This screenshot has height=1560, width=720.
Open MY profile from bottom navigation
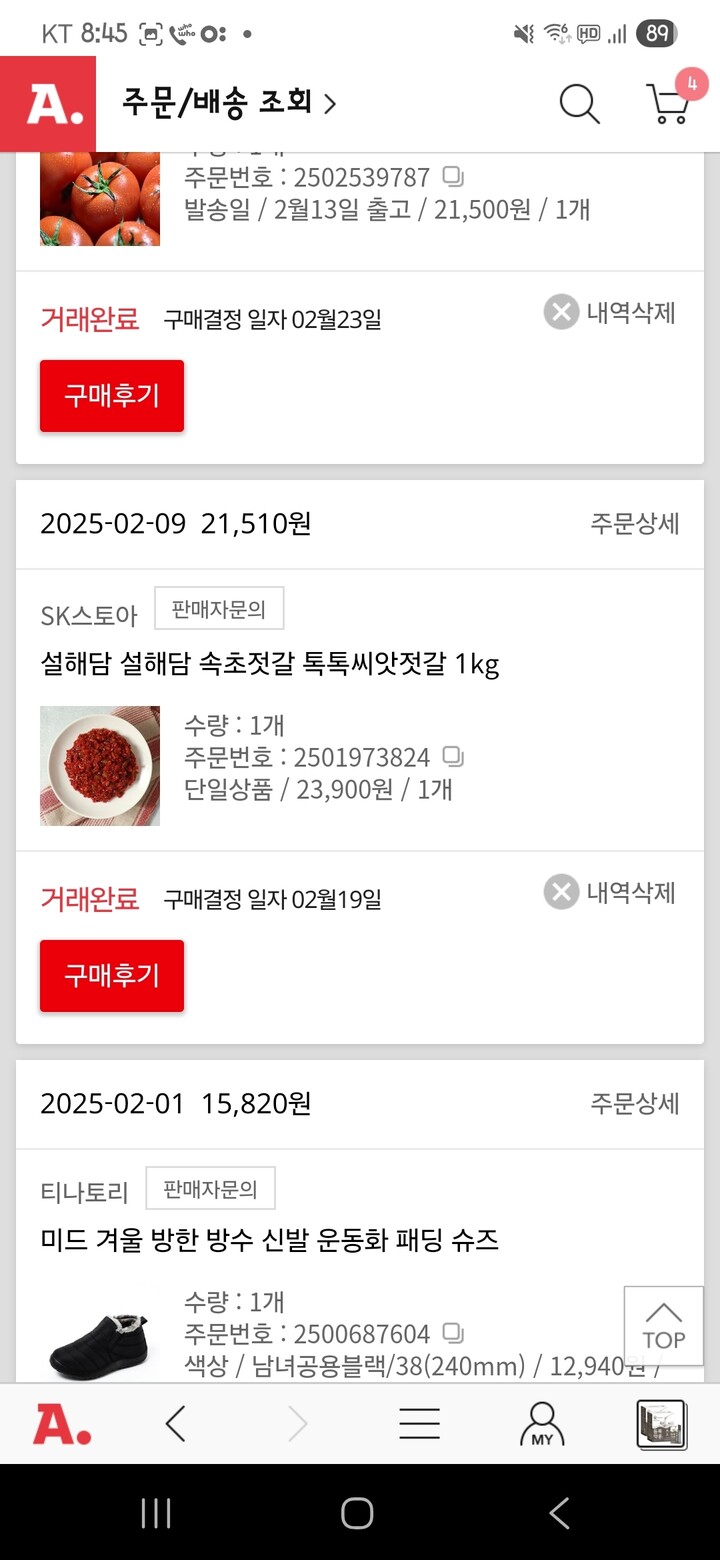pos(540,1423)
